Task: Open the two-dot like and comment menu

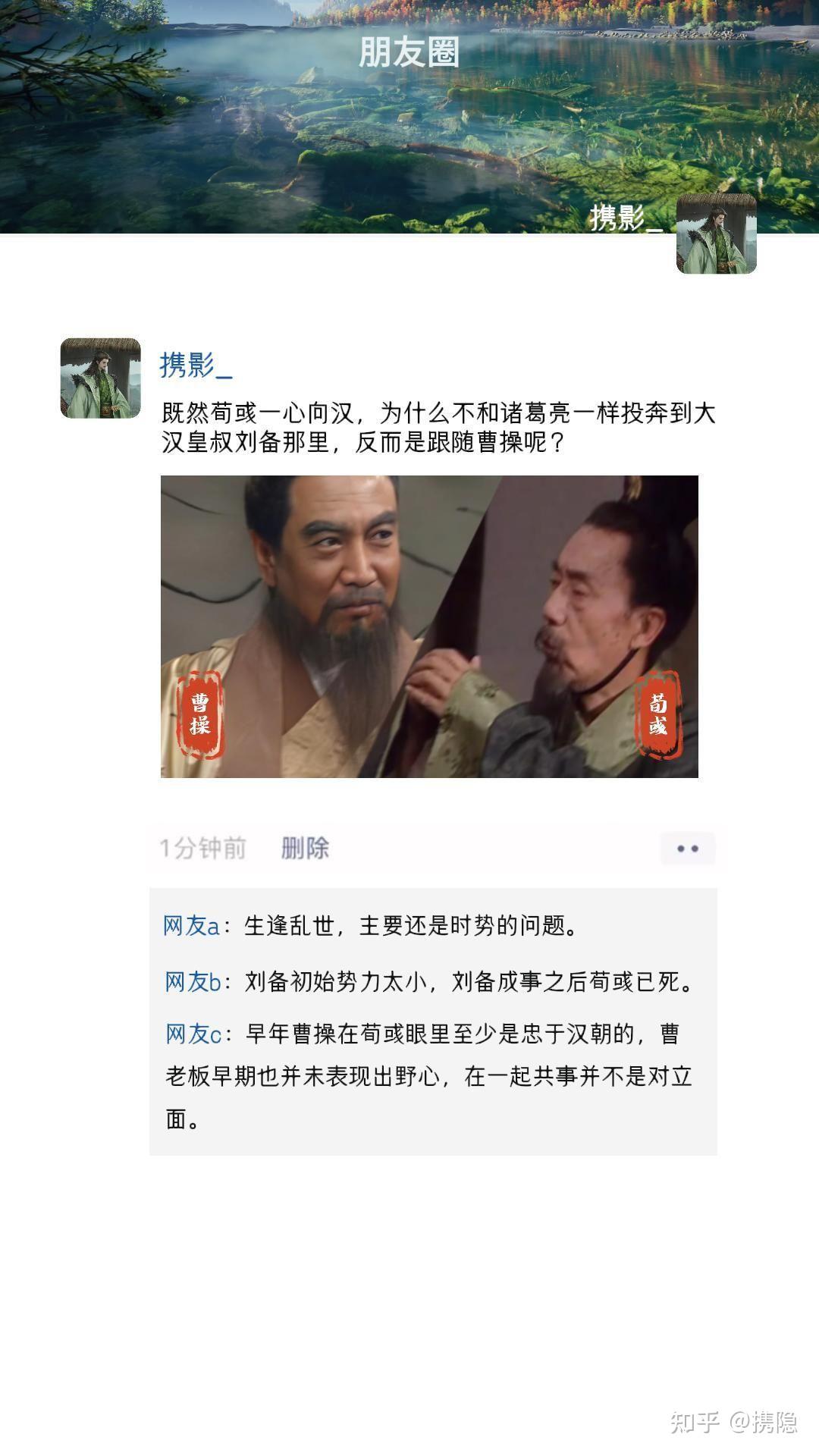Action: tap(687, 849)
